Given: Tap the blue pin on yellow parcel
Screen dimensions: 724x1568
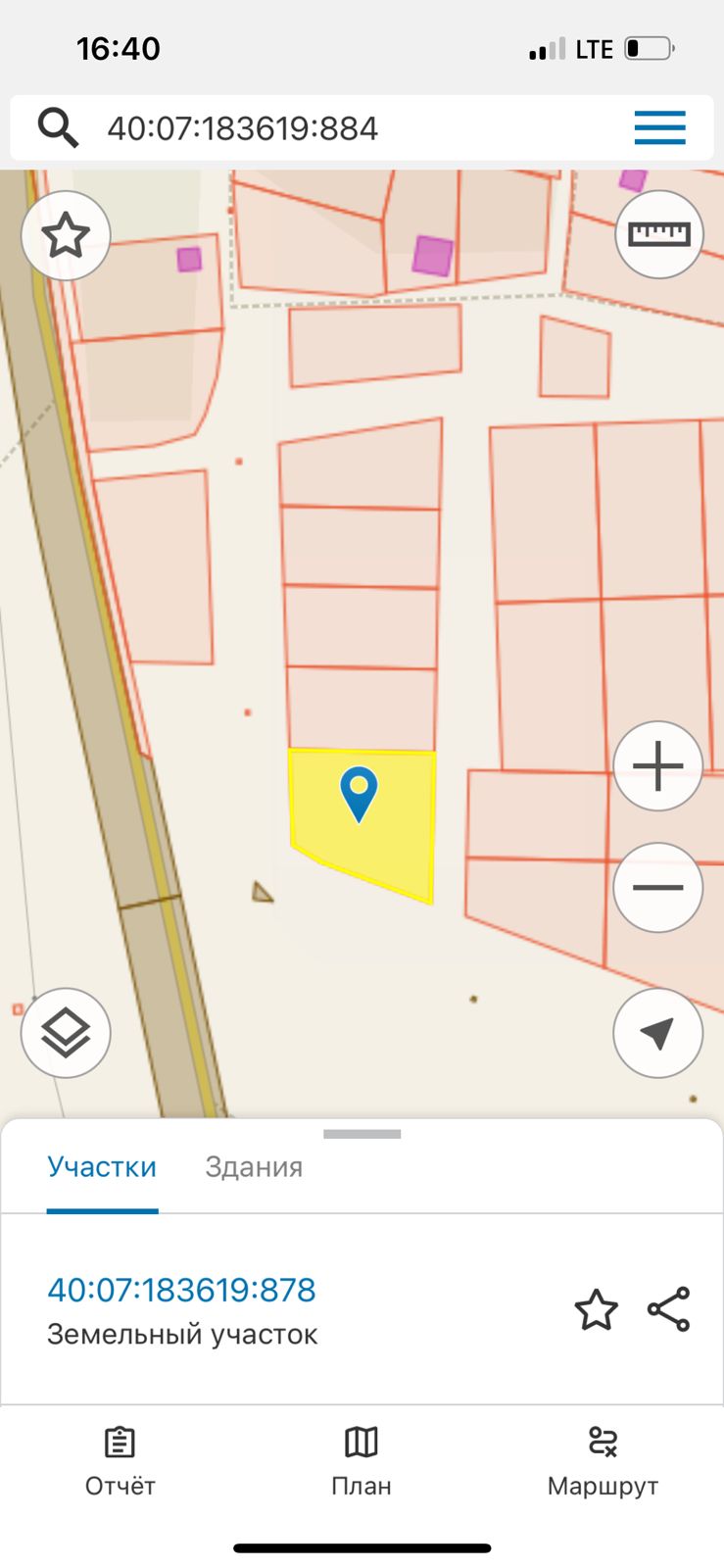Looking at the screenshot, I should click(360, 794).
